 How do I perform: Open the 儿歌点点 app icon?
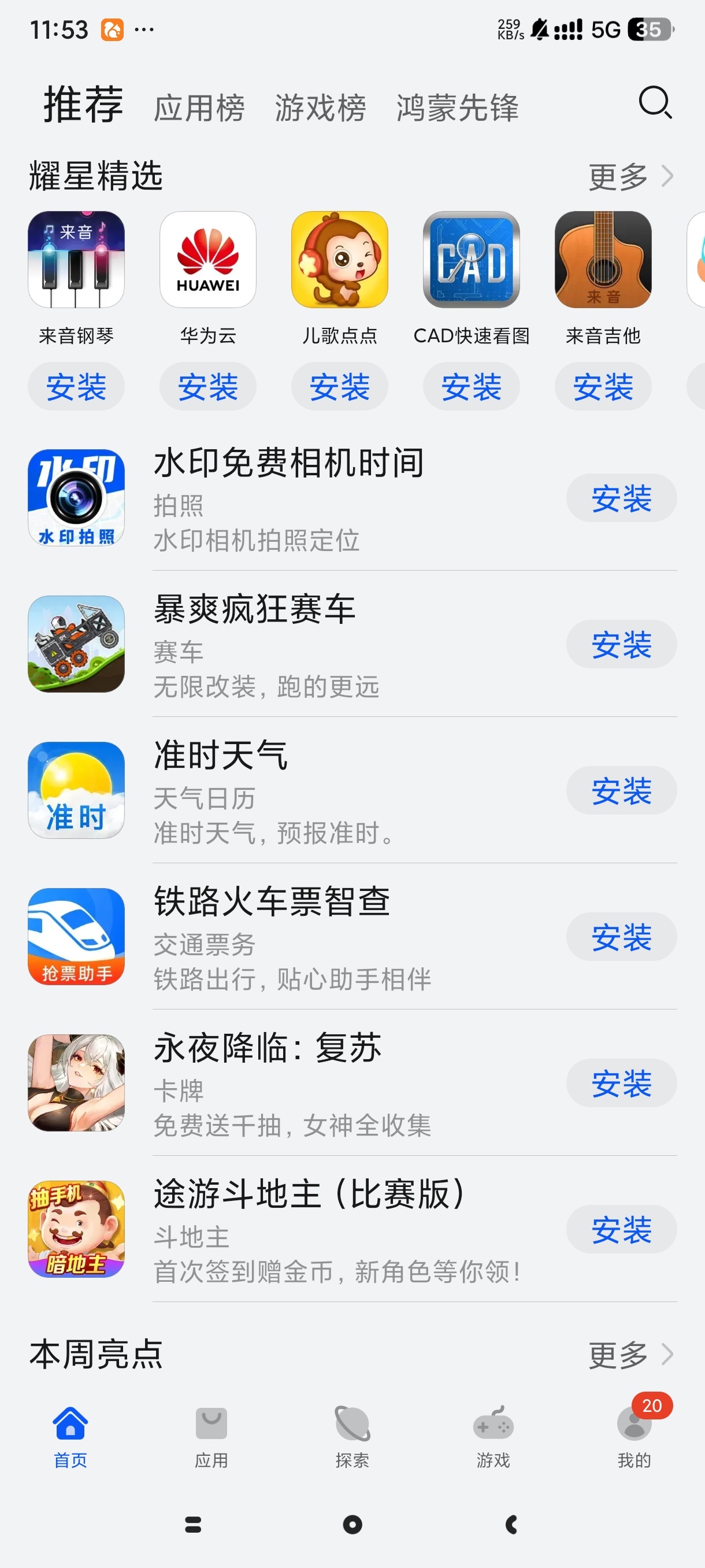tap(339, 260)
